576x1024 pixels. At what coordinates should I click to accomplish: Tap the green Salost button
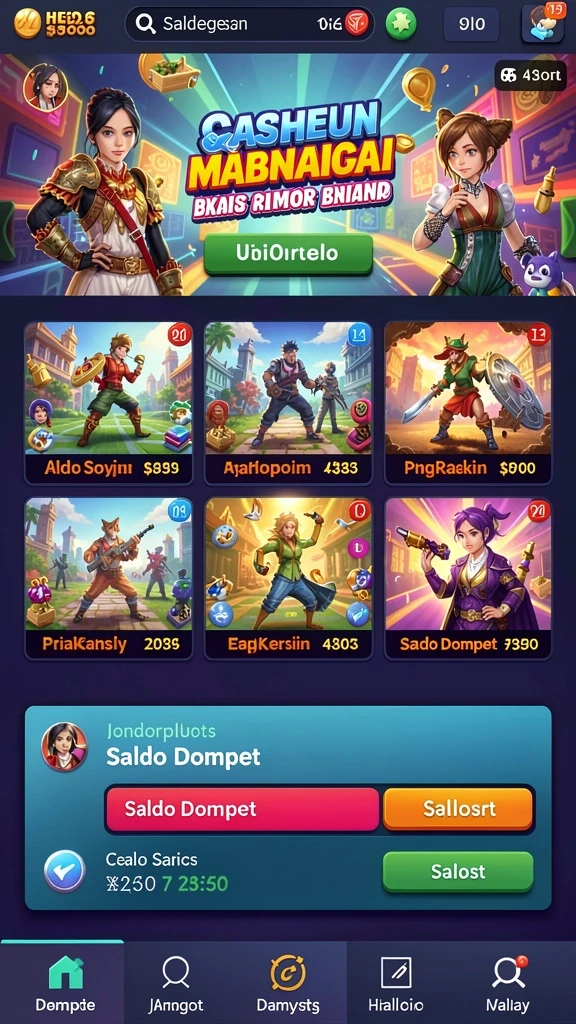click(458, 871)
